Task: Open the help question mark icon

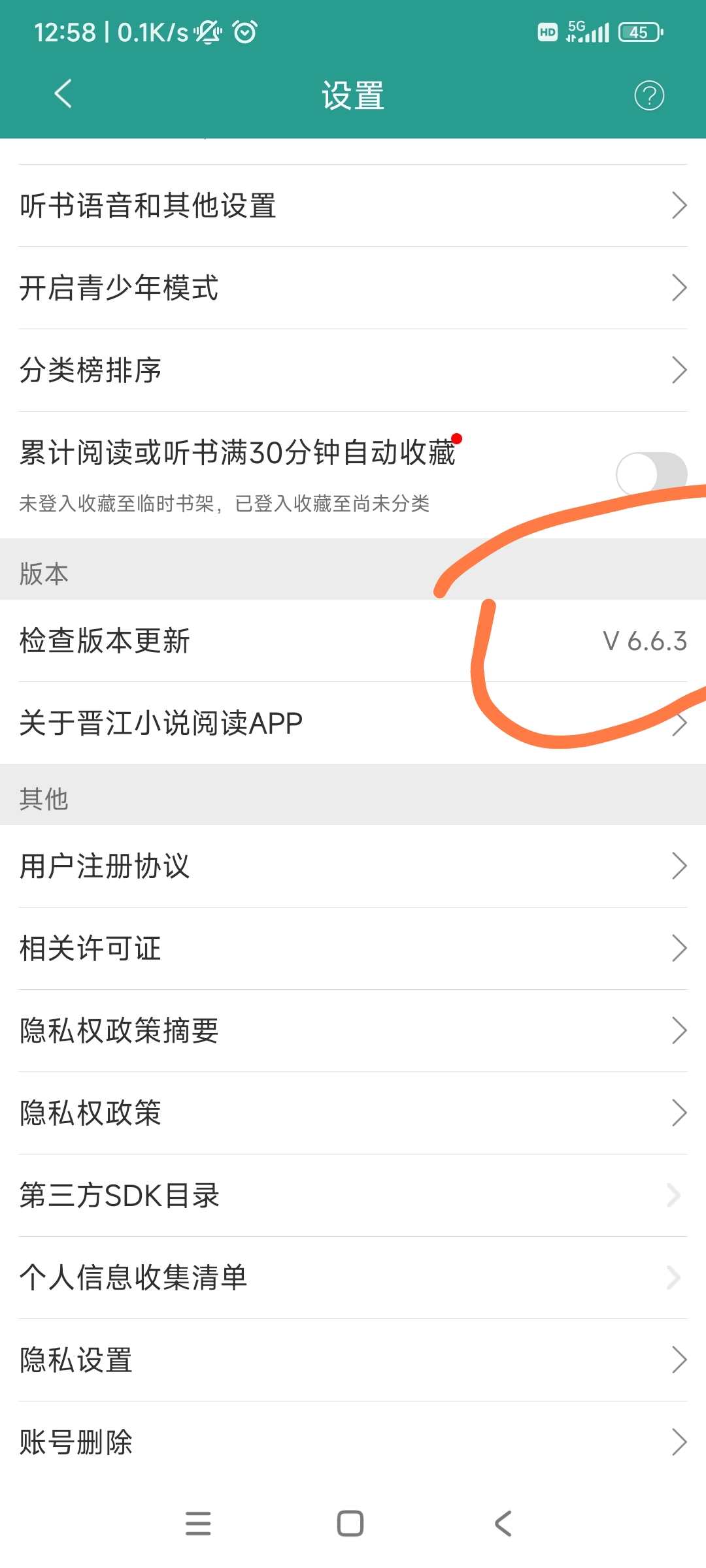Action: tap(648, 96)
